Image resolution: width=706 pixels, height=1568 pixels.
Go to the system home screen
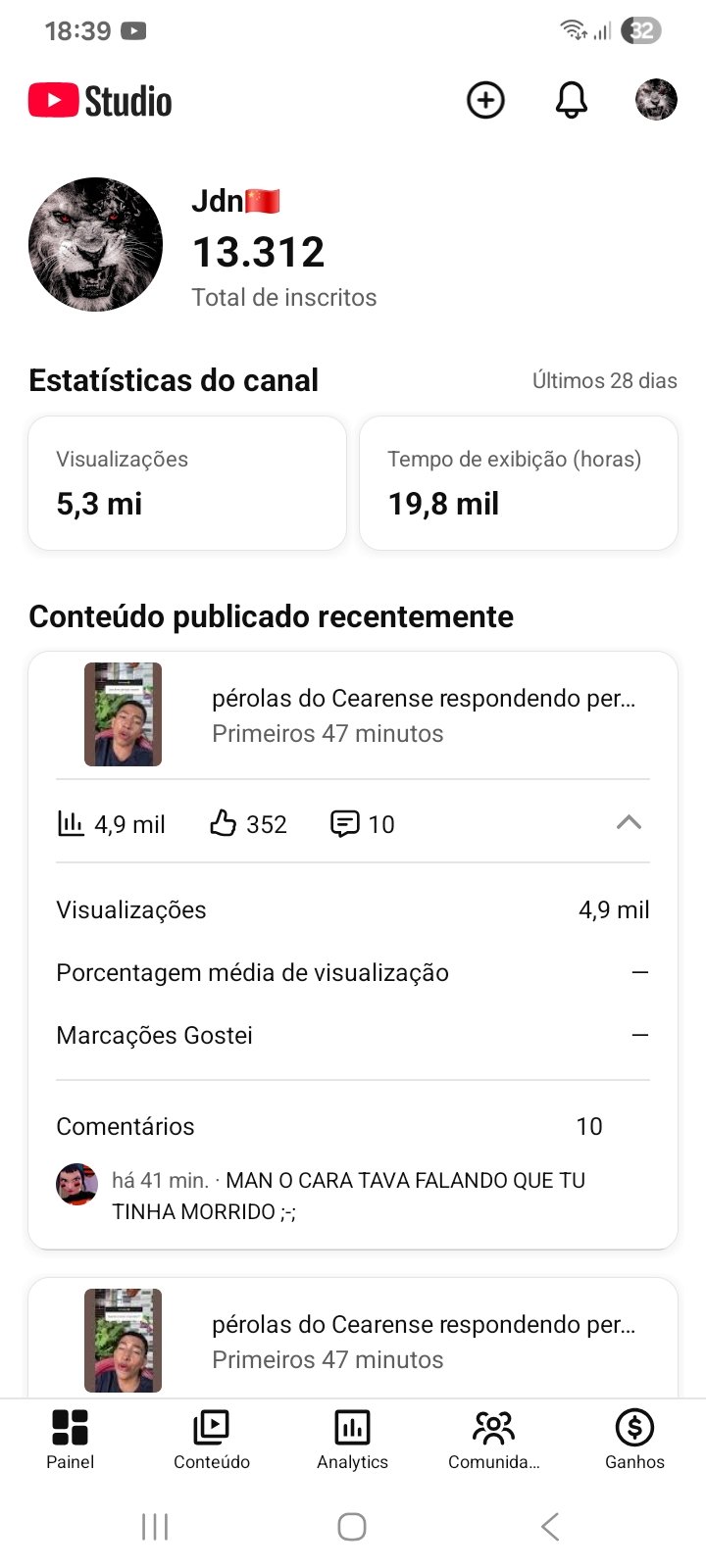coord(352,1526)
